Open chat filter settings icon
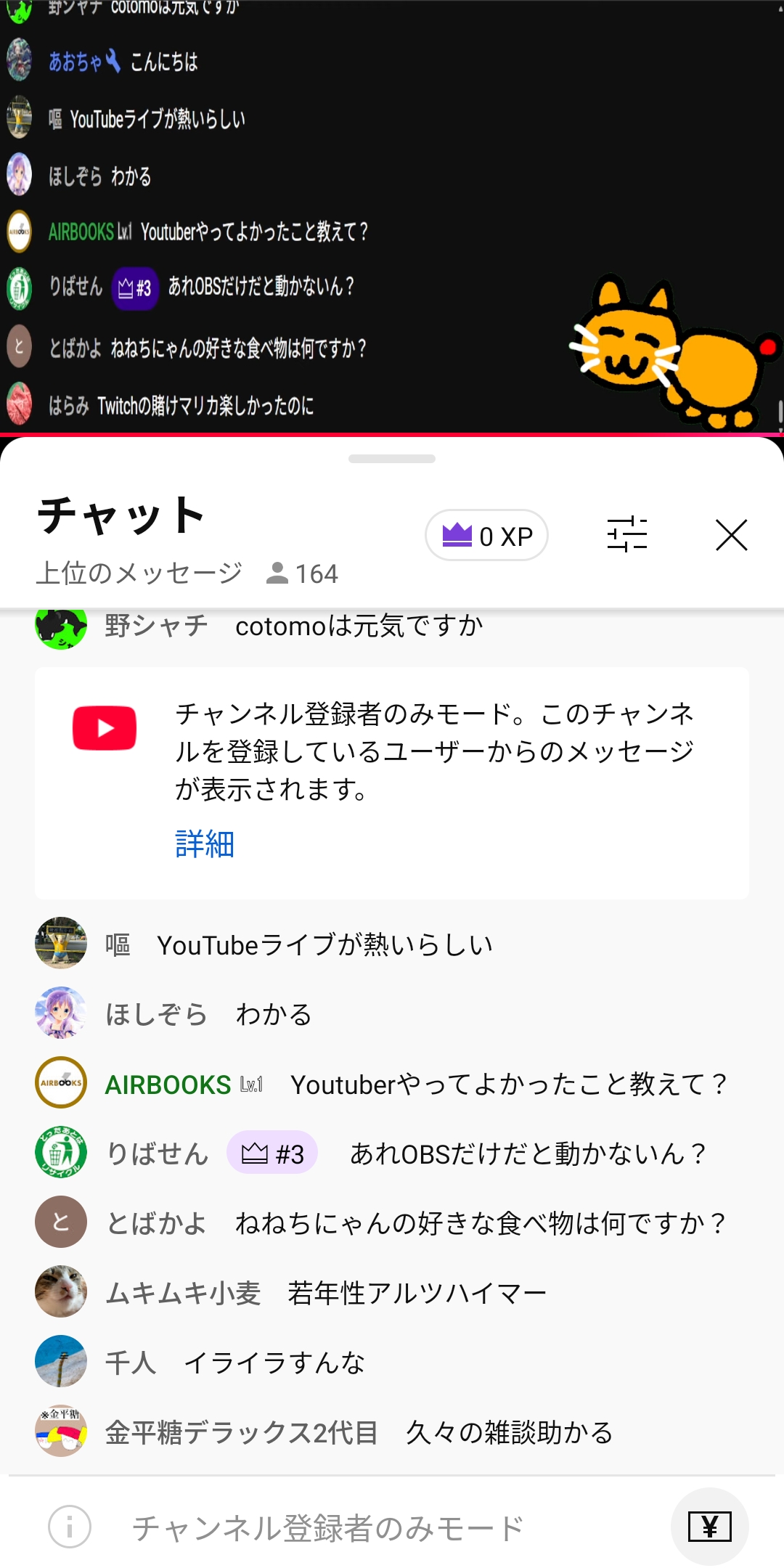This screenshot has height=1568, width=784. [x=626, y=534]
